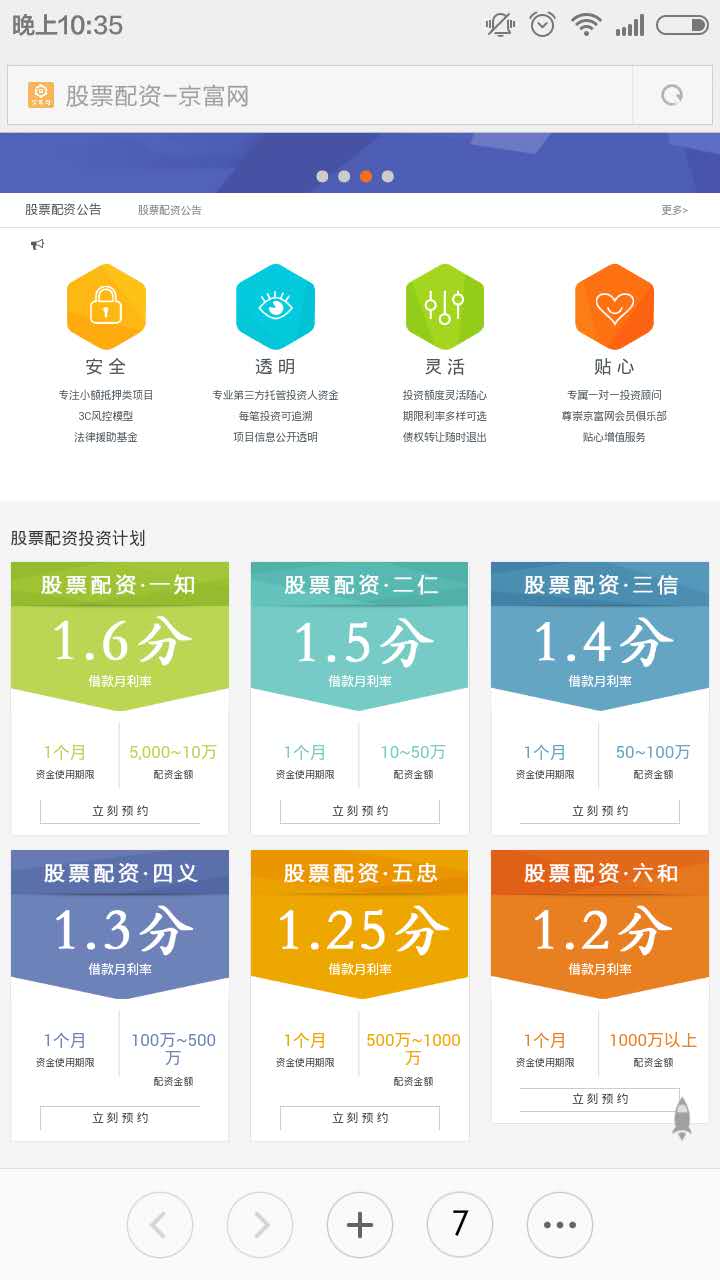
Task: Reserve the 股票配资·四义 plan via 立刻预约
Action: 120,1118
